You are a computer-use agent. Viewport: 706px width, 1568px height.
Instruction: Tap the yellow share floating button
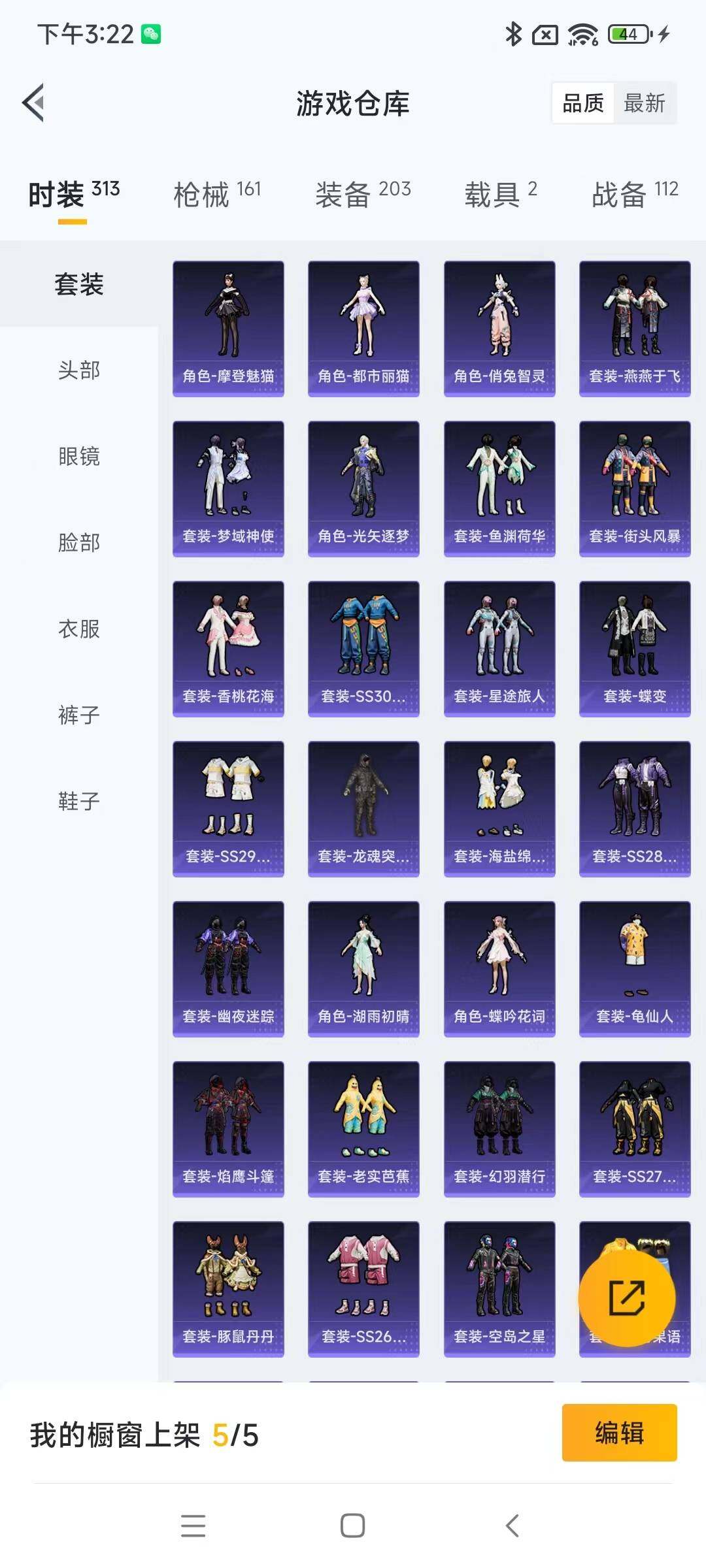[626, 1298]
